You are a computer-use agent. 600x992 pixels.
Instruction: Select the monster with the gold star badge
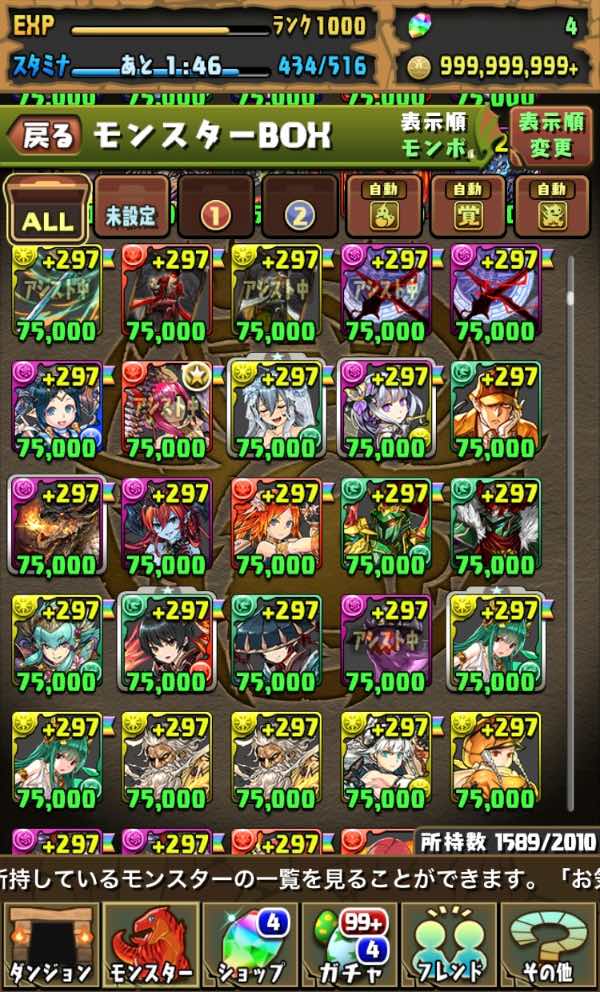pos(165,411)
